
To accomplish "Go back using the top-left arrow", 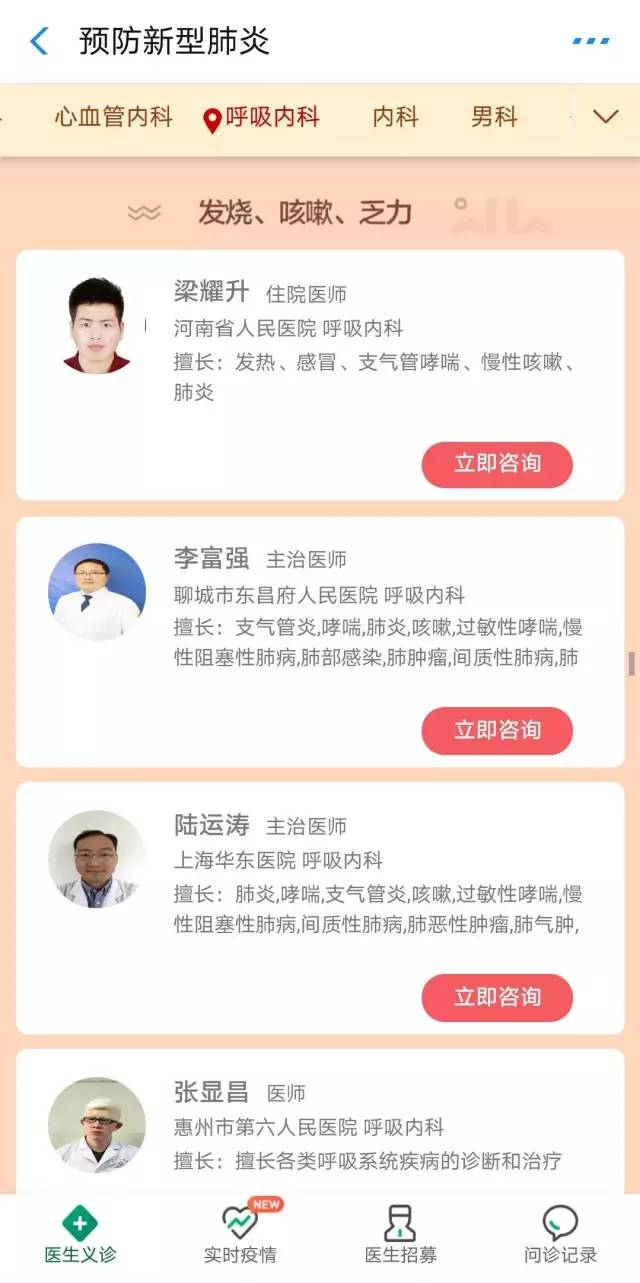I will [39, 41].
